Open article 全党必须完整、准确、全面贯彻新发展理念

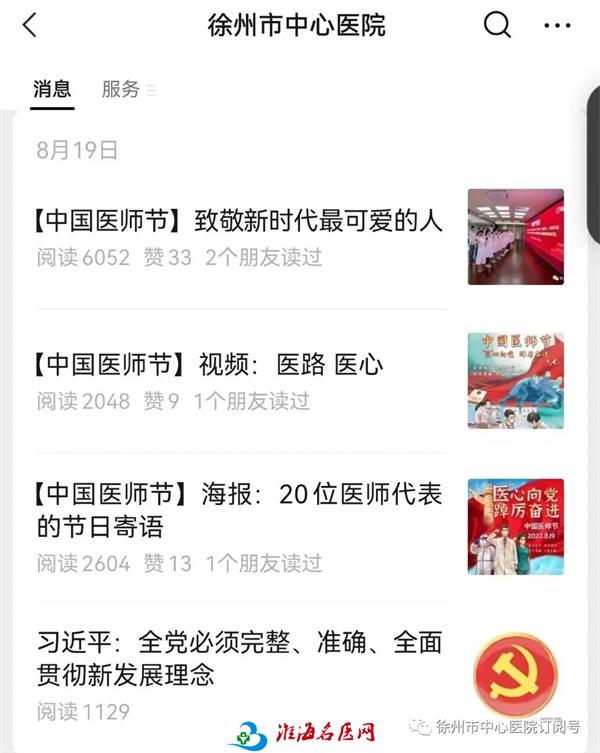point(240,657)
